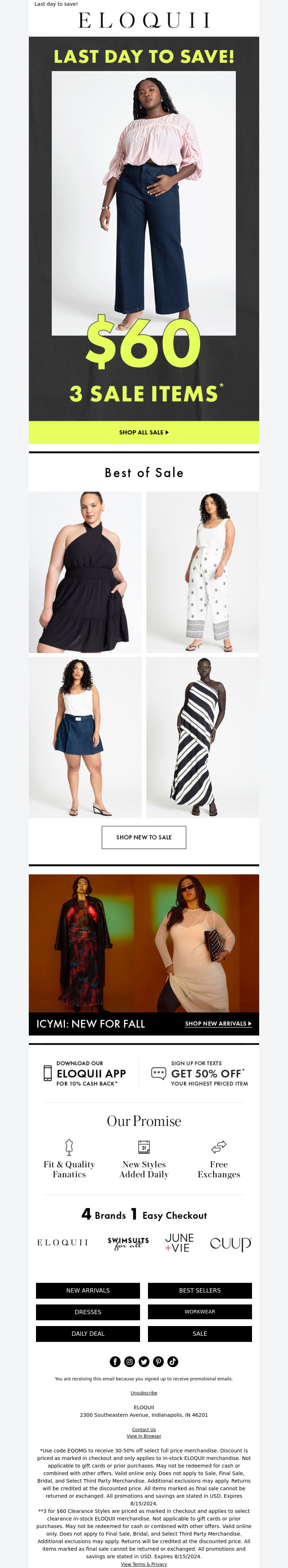Go to the WORKWEAR category
This screenshot has width=288, height=1568.
[200, 1312]
